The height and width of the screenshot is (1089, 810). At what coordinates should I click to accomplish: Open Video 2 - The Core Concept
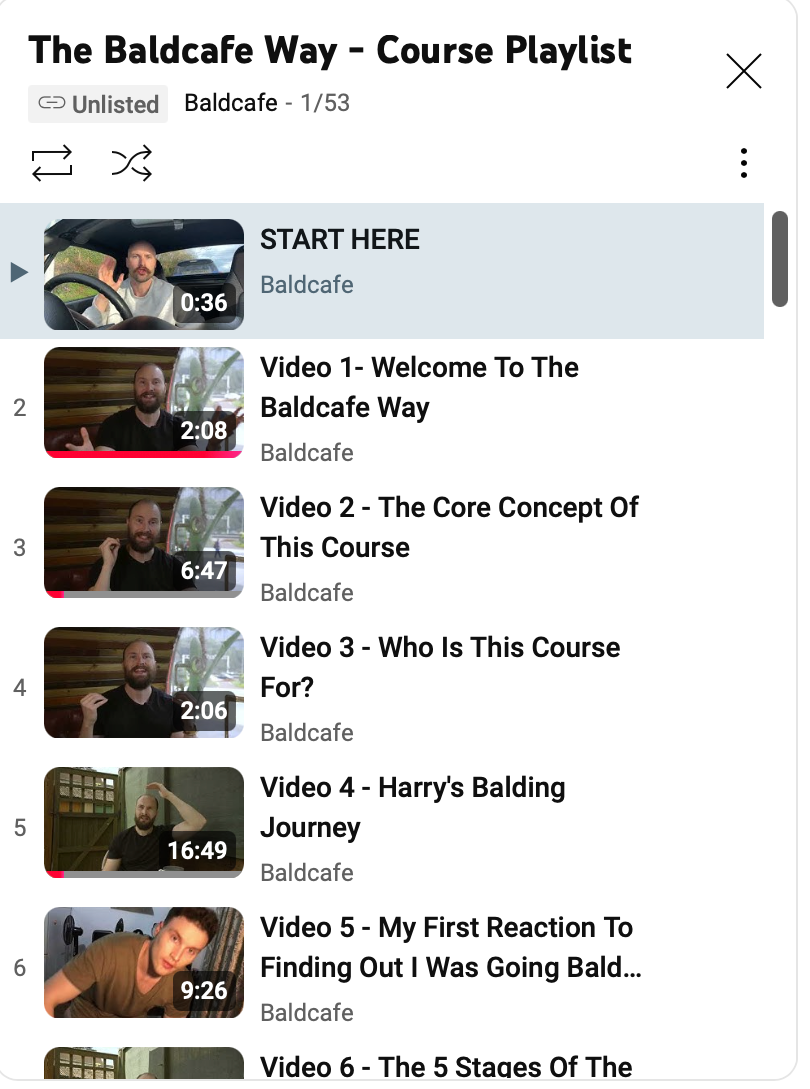(x=449, y=527)
